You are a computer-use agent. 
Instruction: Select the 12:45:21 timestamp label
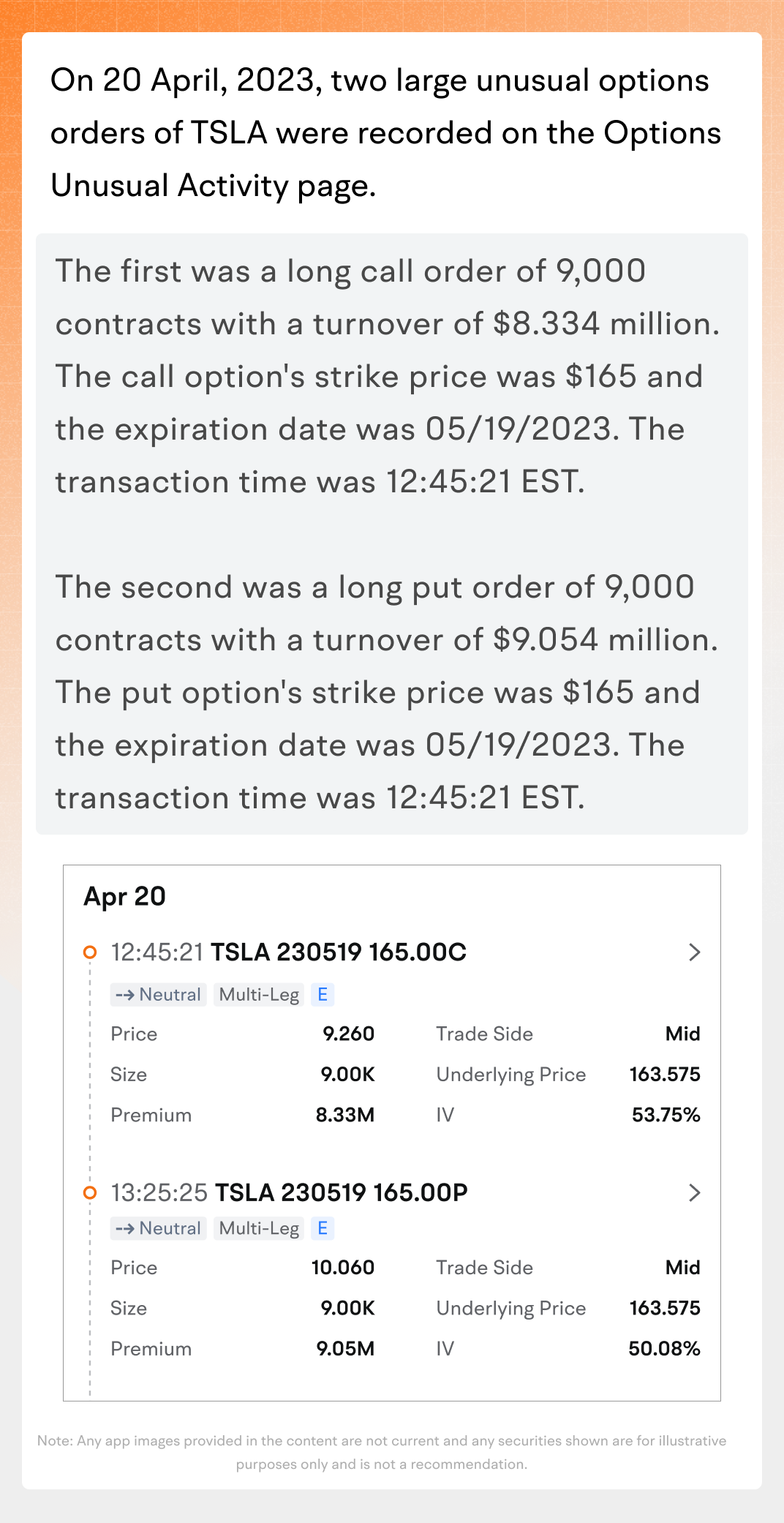pyautogui.click(x=156, y=952)
